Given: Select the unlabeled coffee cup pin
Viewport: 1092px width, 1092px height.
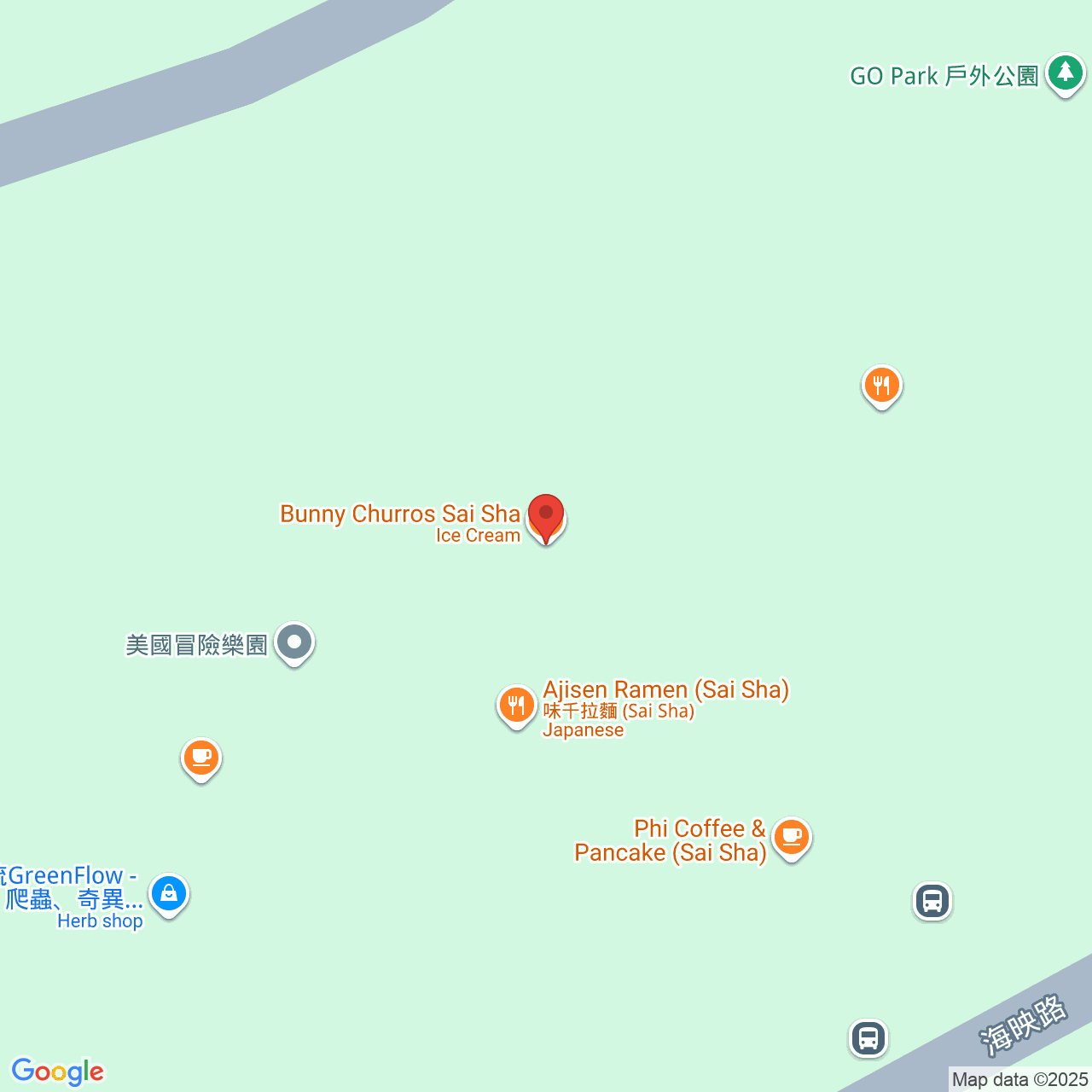Looking at the screenshot, I should coord(201,758).
